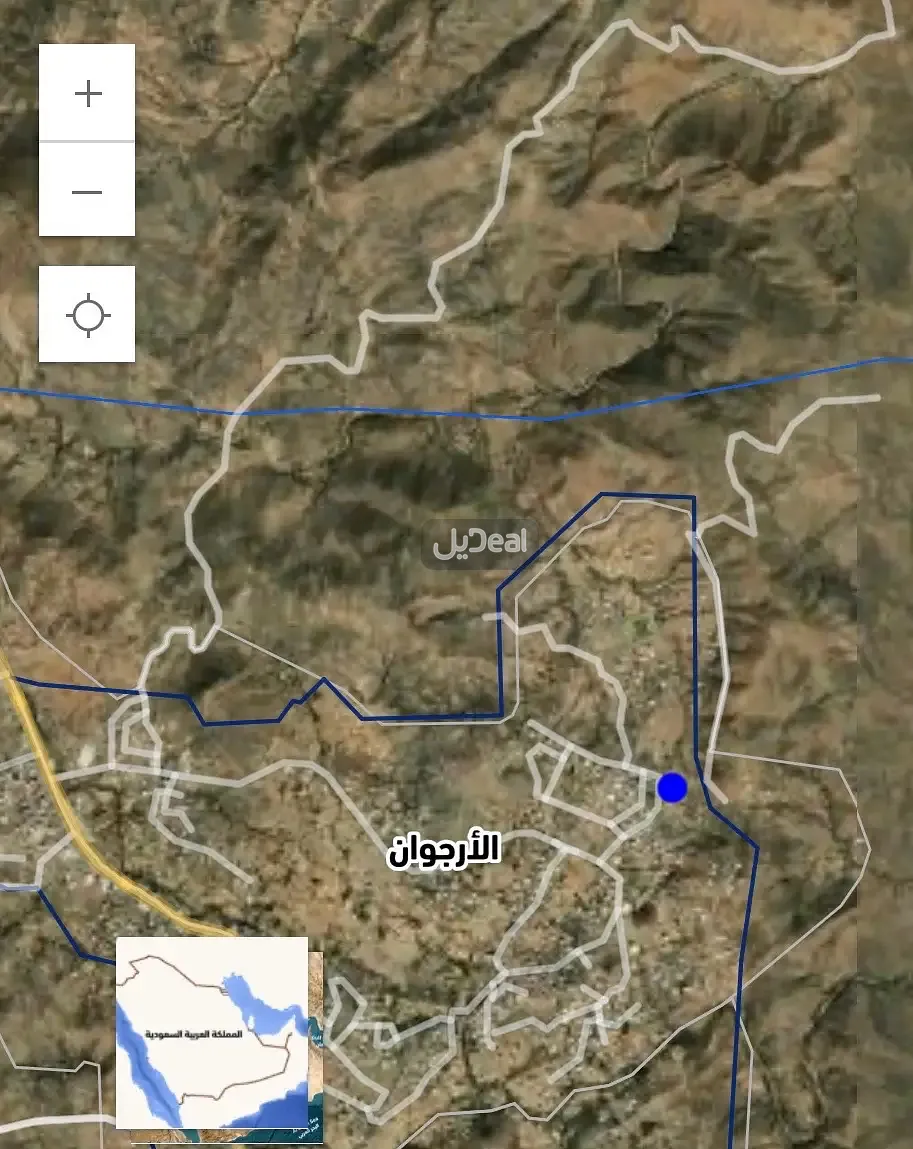Click the blue marker to toggle its popup
Image resolution: width=913 pixels, height=1149 pixels.
(672, 790)
